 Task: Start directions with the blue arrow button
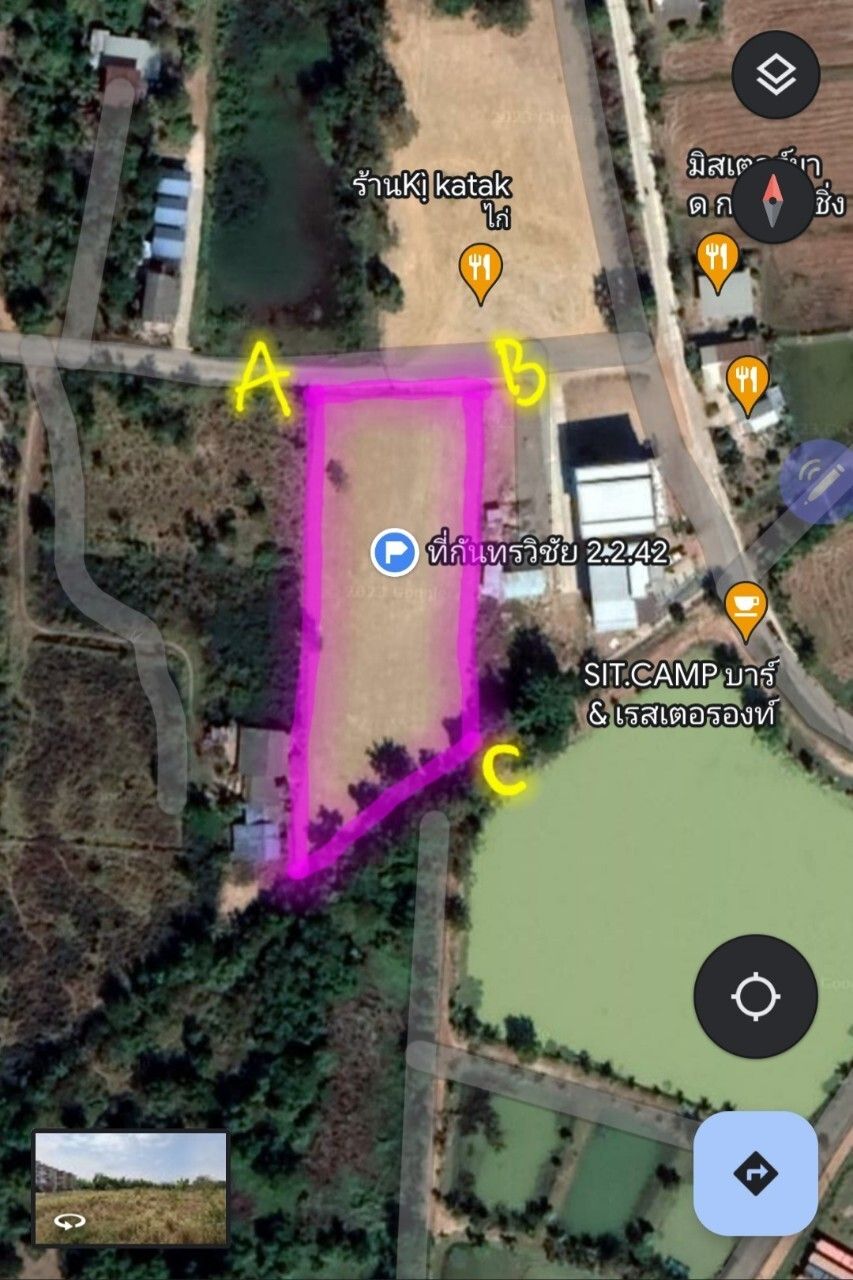point(756,1173)
